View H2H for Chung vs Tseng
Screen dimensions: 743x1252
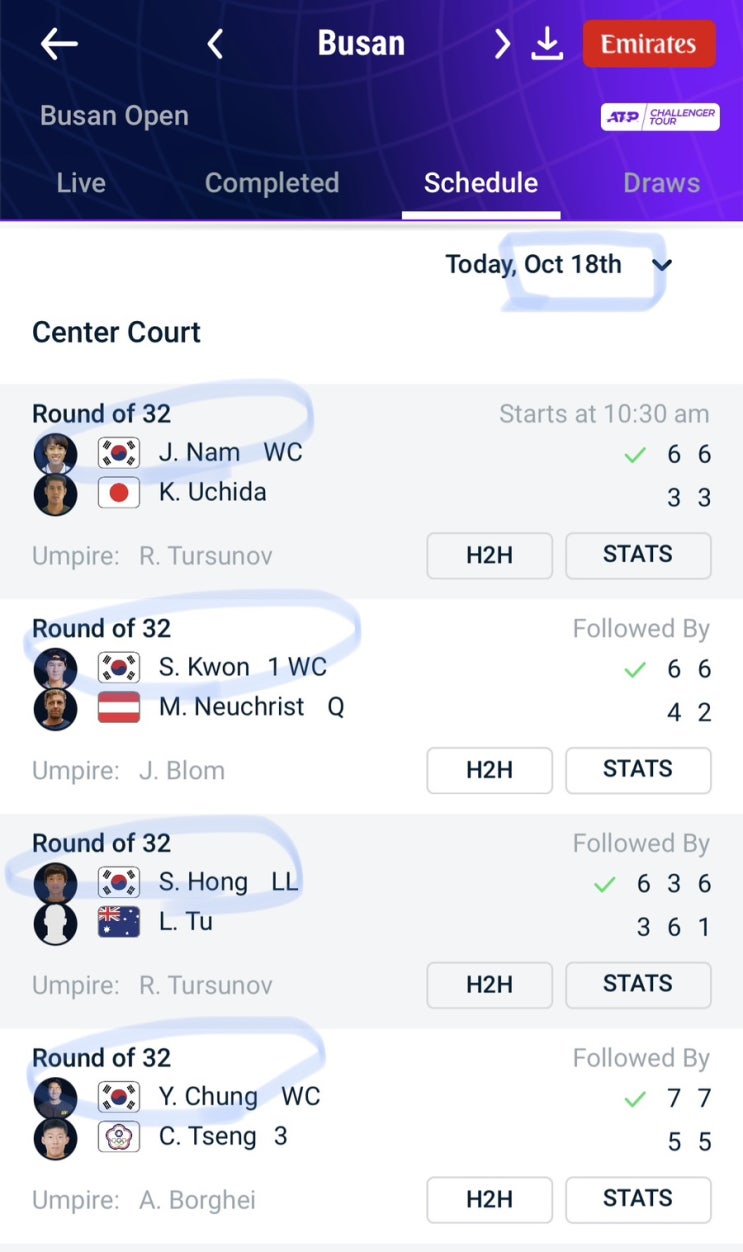tap(489, 1200)
